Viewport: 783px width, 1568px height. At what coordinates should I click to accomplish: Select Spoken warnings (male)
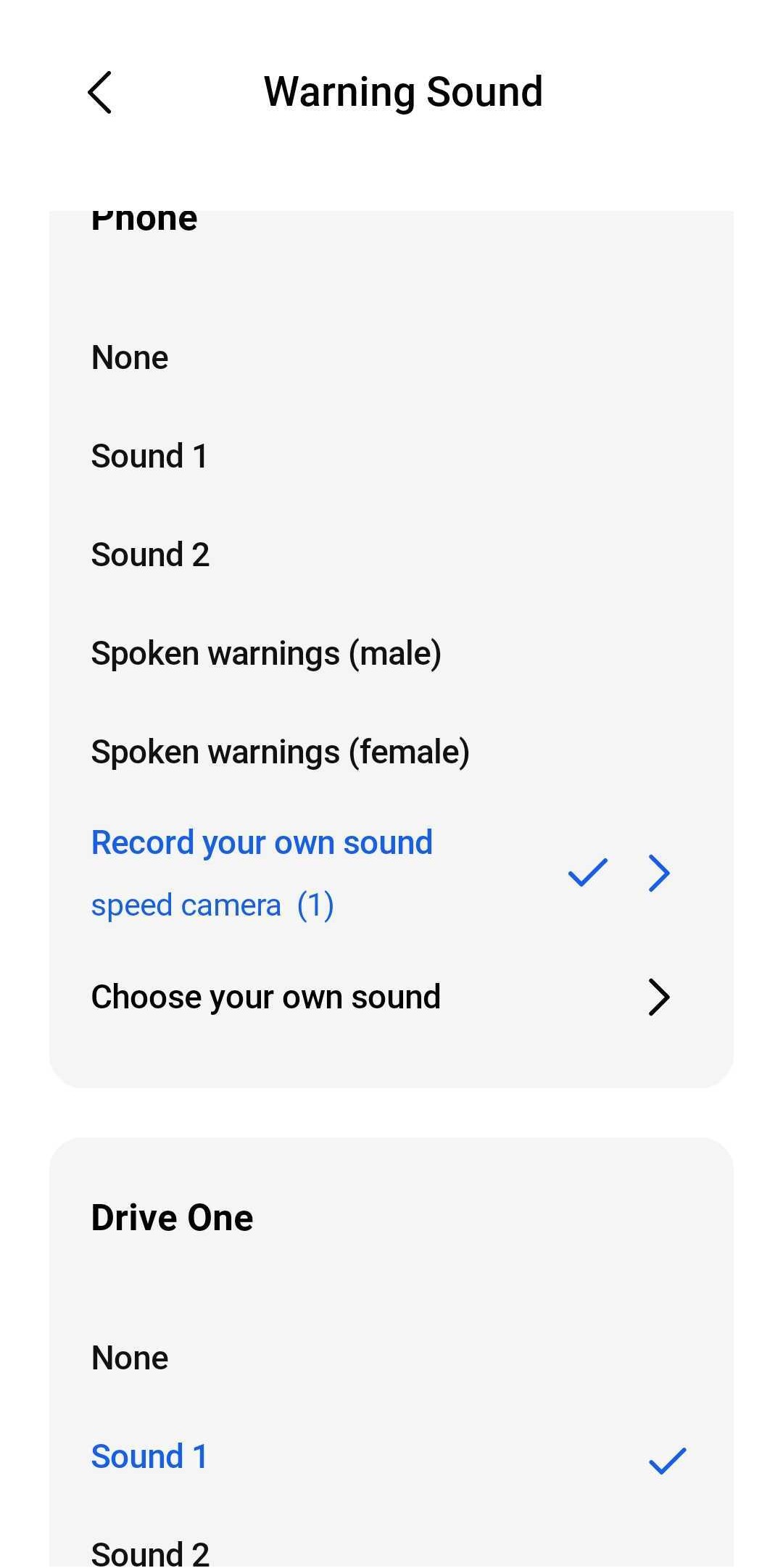266,653
